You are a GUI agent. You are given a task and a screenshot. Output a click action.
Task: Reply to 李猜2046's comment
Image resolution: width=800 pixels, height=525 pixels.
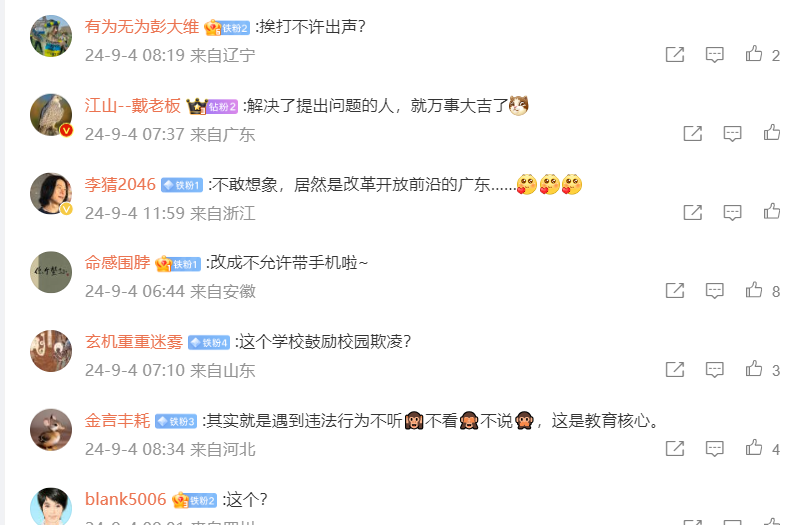[732, 211]
